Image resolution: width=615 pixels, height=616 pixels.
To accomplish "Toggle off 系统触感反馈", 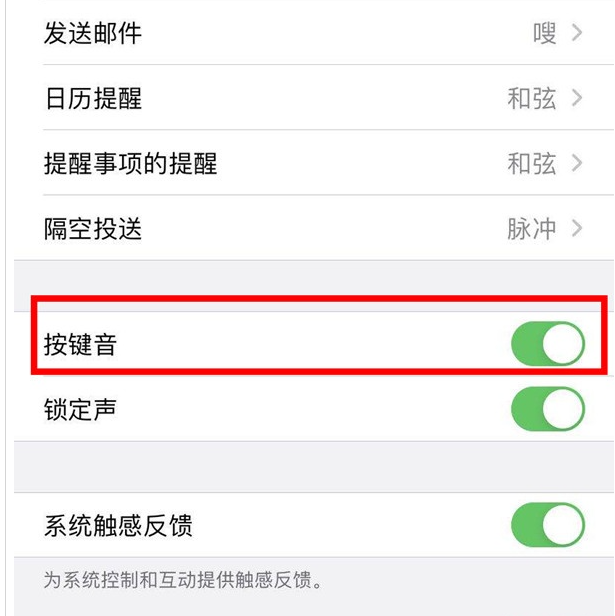I will [x=547, y=525].
